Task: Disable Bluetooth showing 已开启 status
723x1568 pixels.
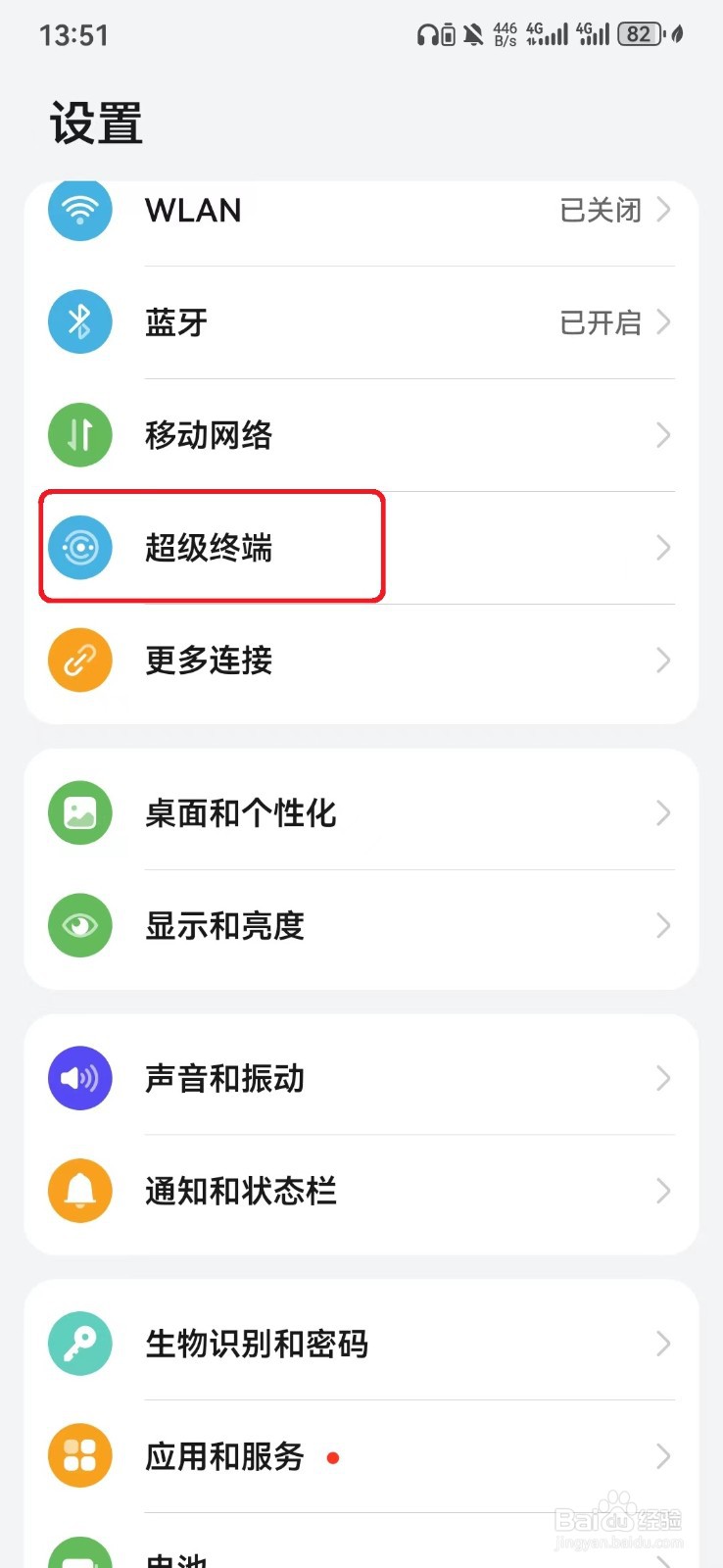Action: tap(601, 321)
